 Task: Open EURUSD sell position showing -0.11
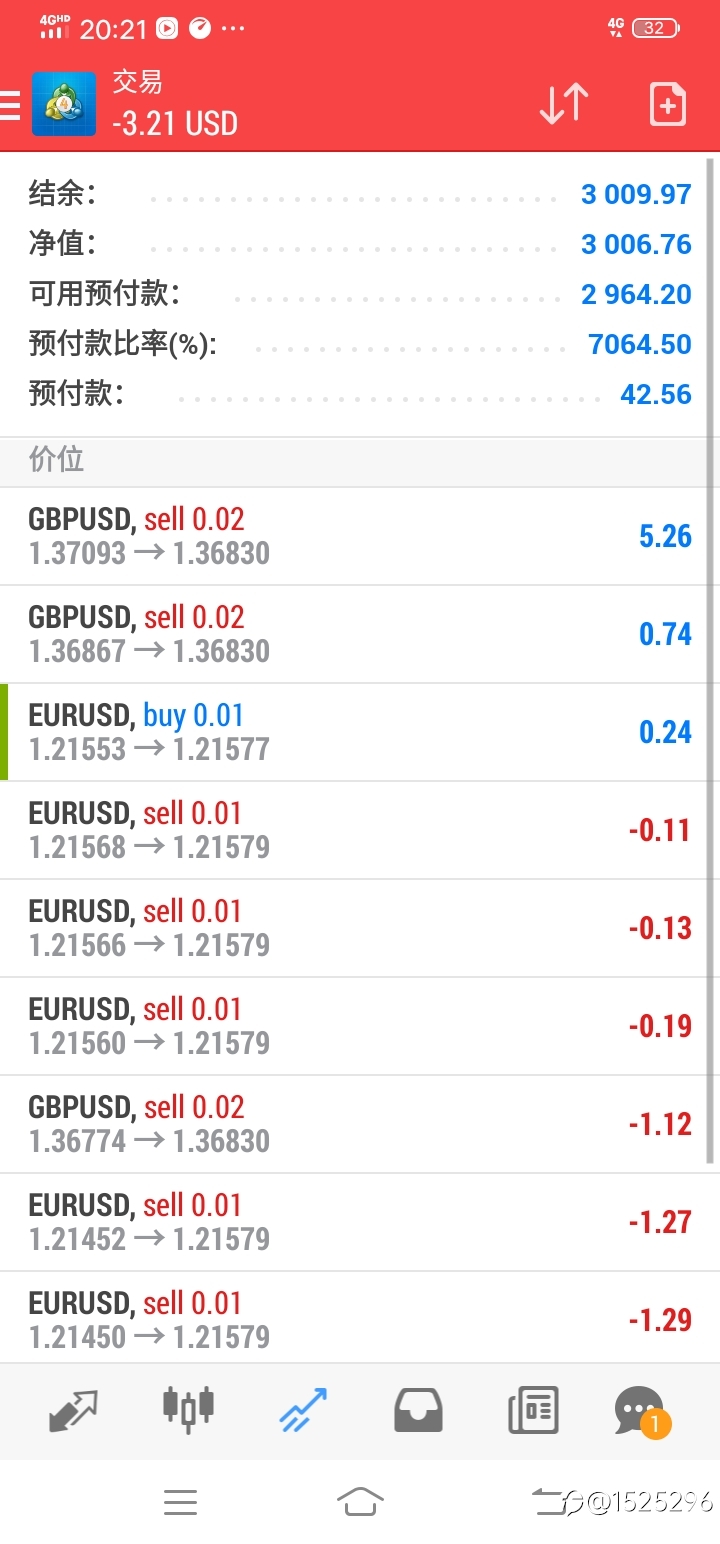[360, 830]
